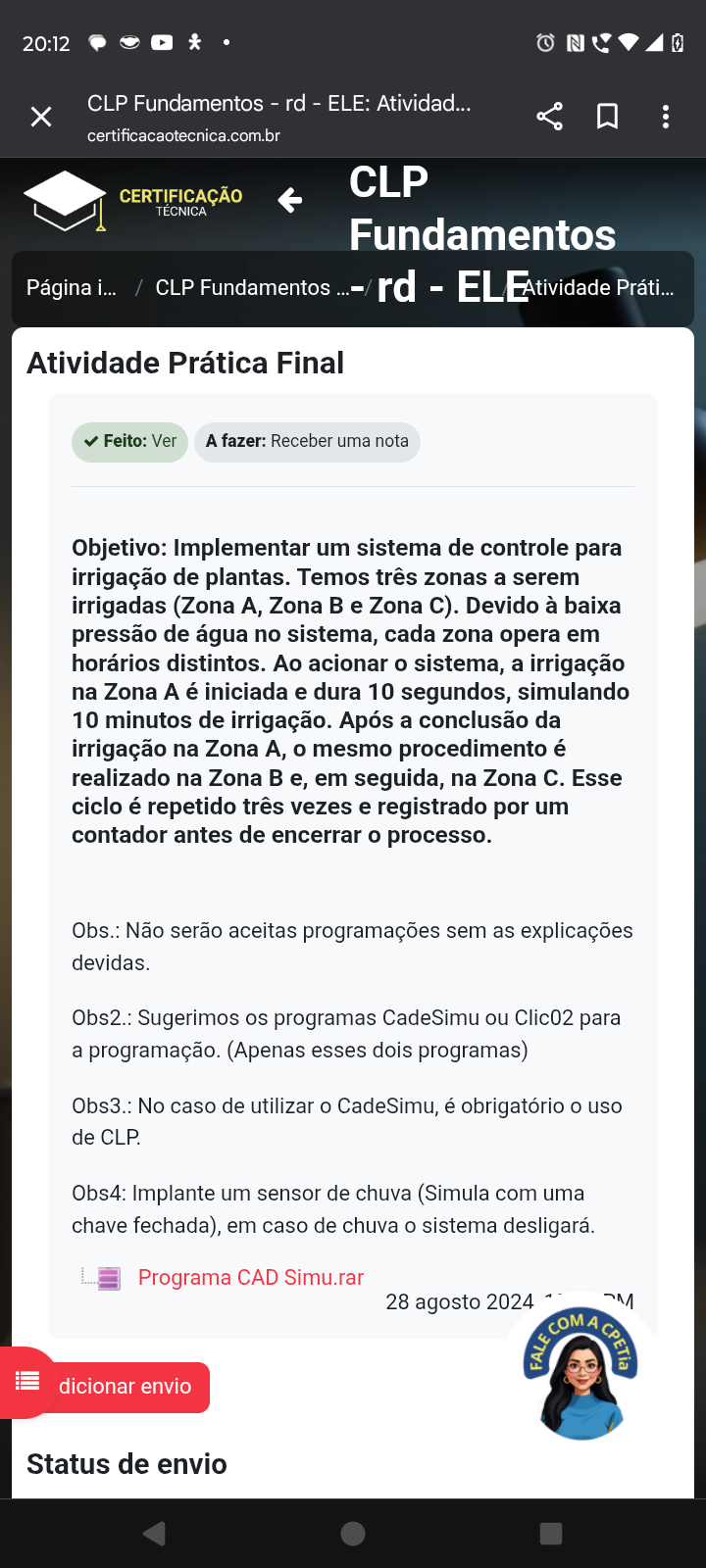
Task: Share this page link
Action: (549, 117)
